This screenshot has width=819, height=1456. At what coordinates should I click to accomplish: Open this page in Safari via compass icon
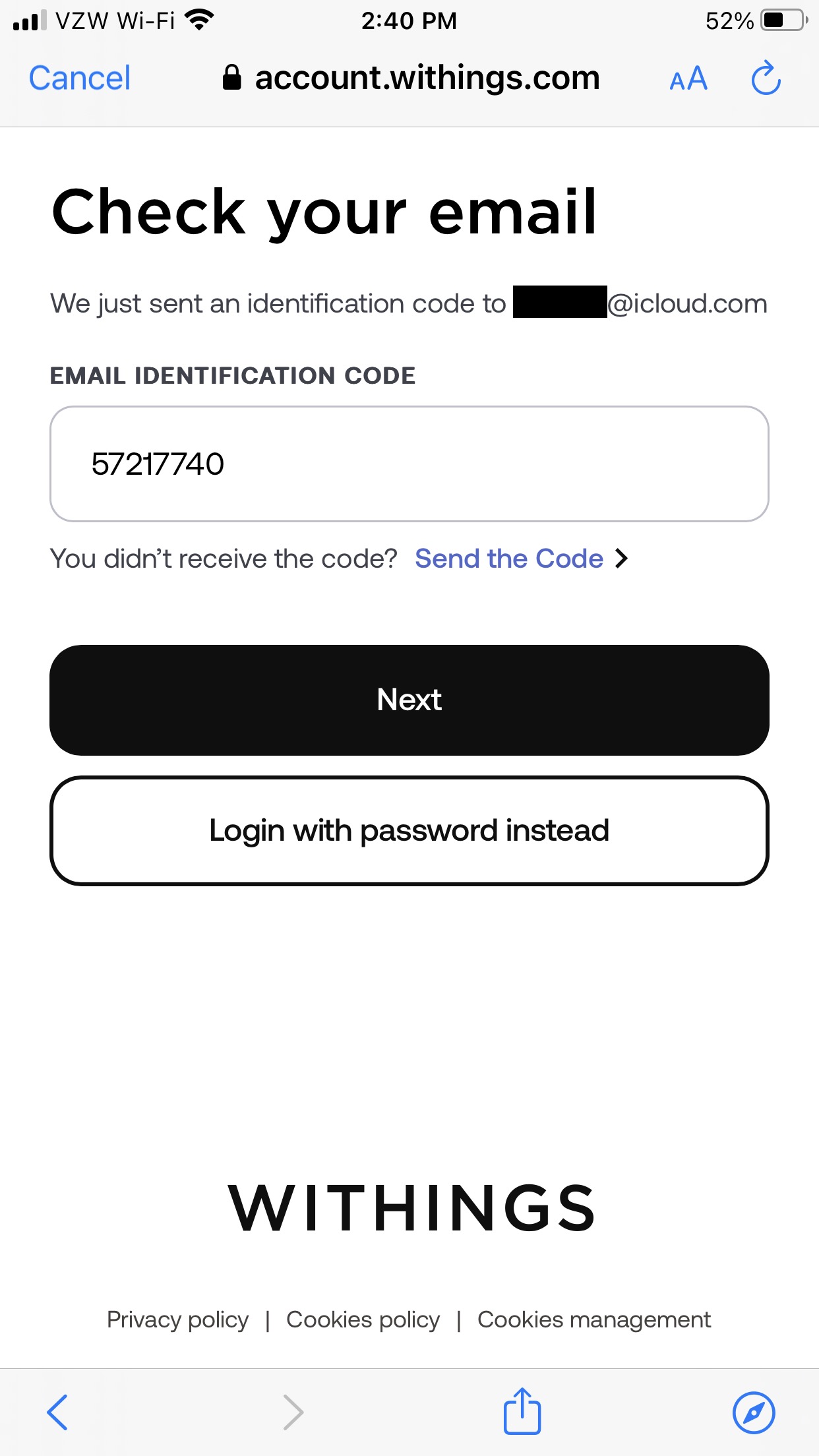point(754,1412)
